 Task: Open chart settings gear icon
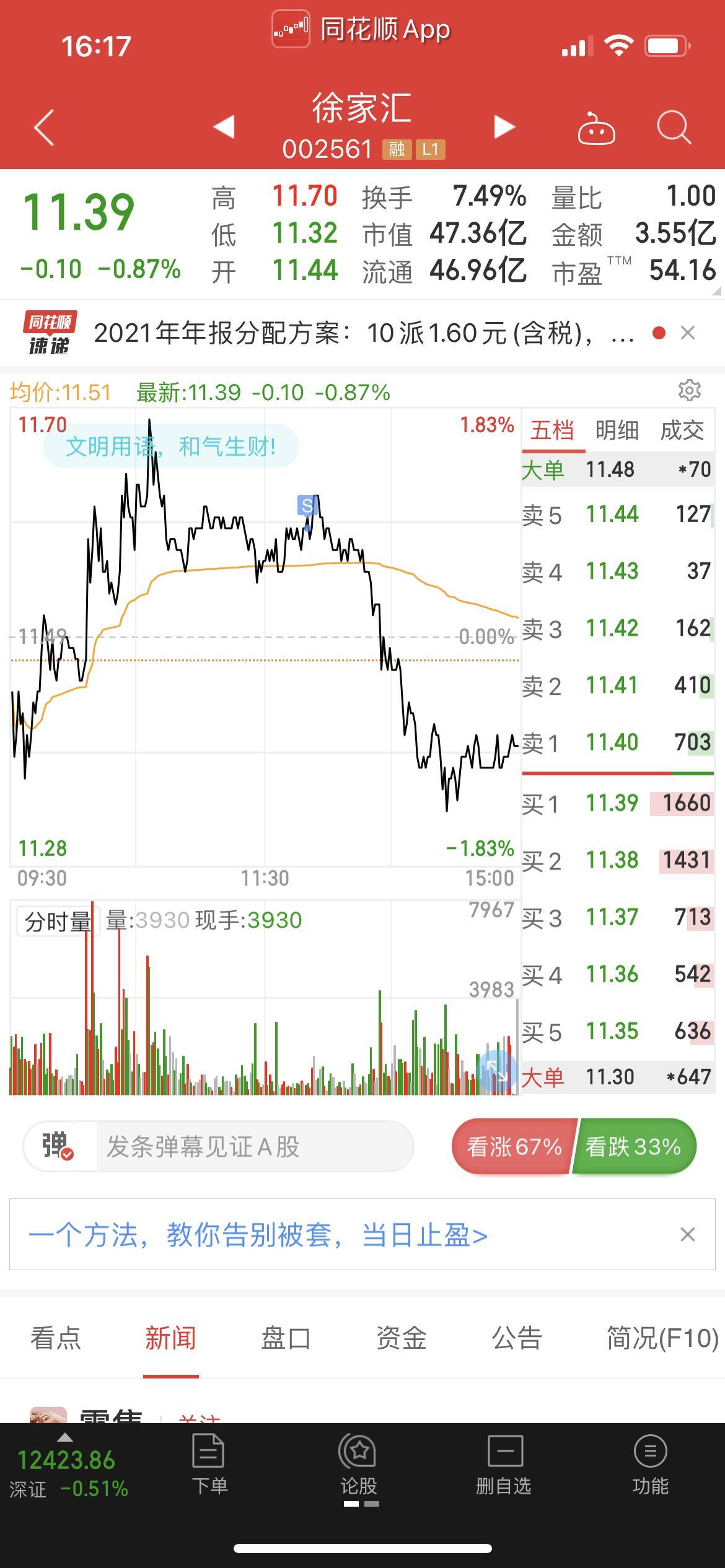click(689, 390)
